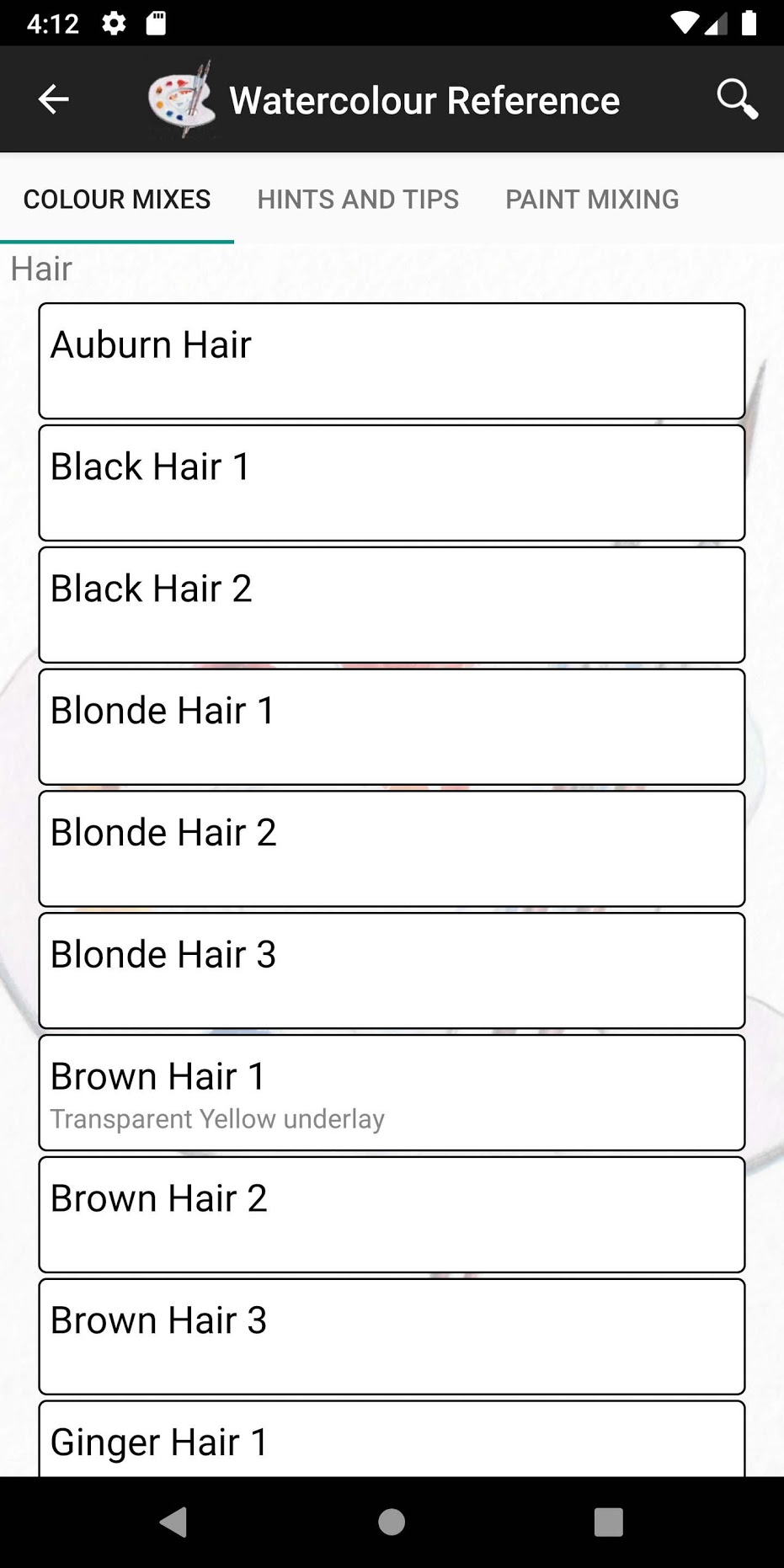Open the Auburn Hair colour mix

coord(392,360)
